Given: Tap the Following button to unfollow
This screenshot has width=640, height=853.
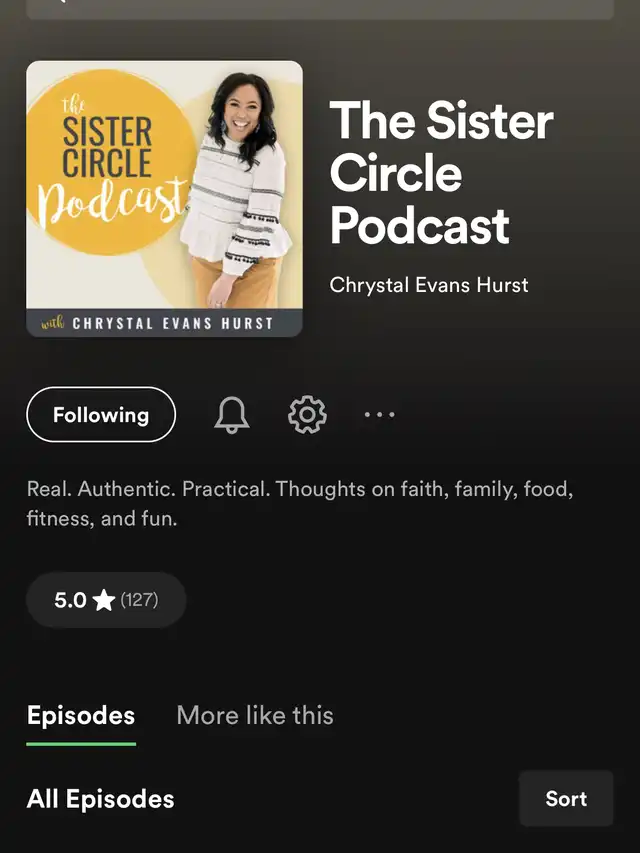Looking at the screenshot, I should [x=101, y=415].
